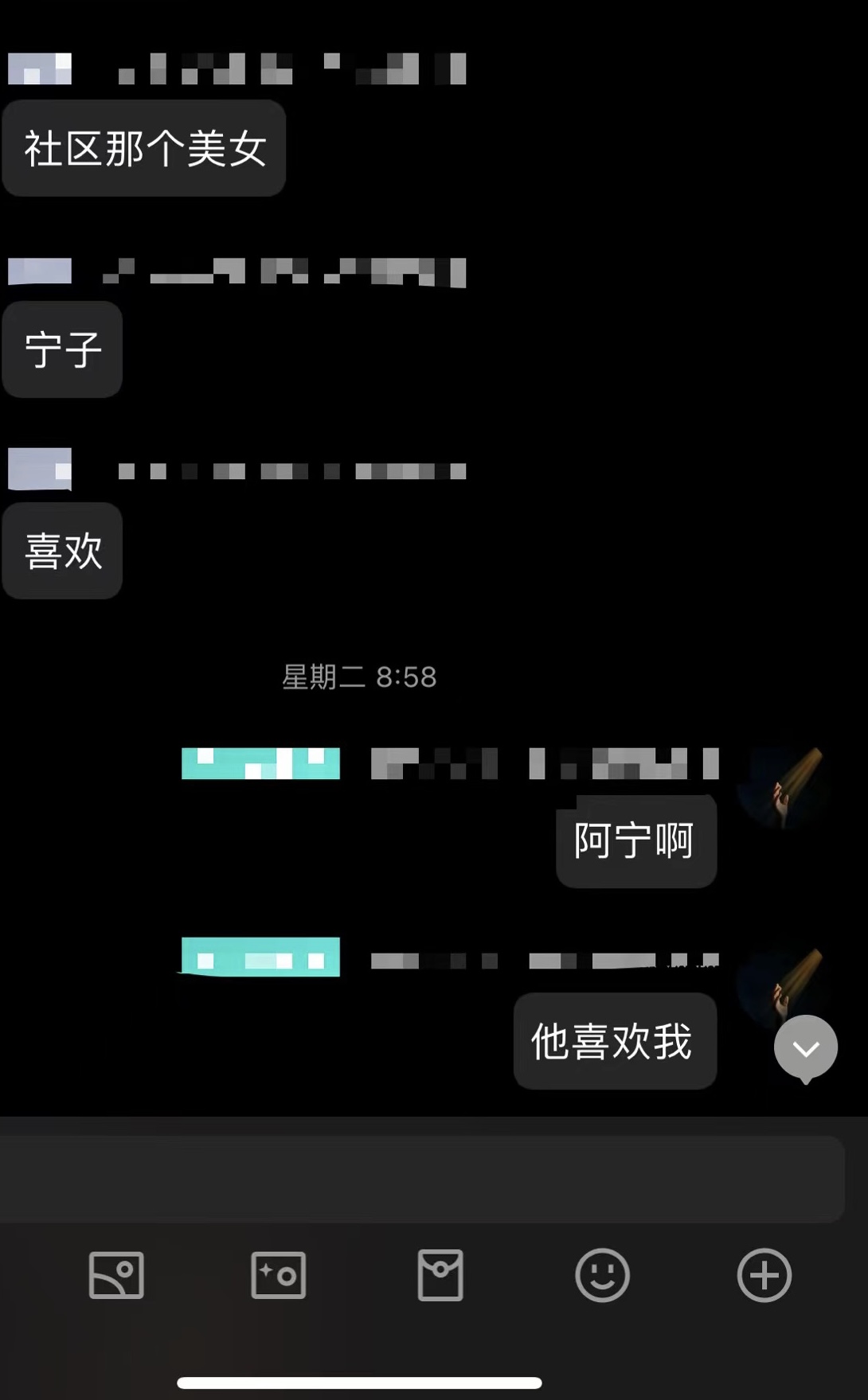Viewport: 868px width, 1400px height.
Task: Open more options plus icon
Action: tap(764, 1275)
